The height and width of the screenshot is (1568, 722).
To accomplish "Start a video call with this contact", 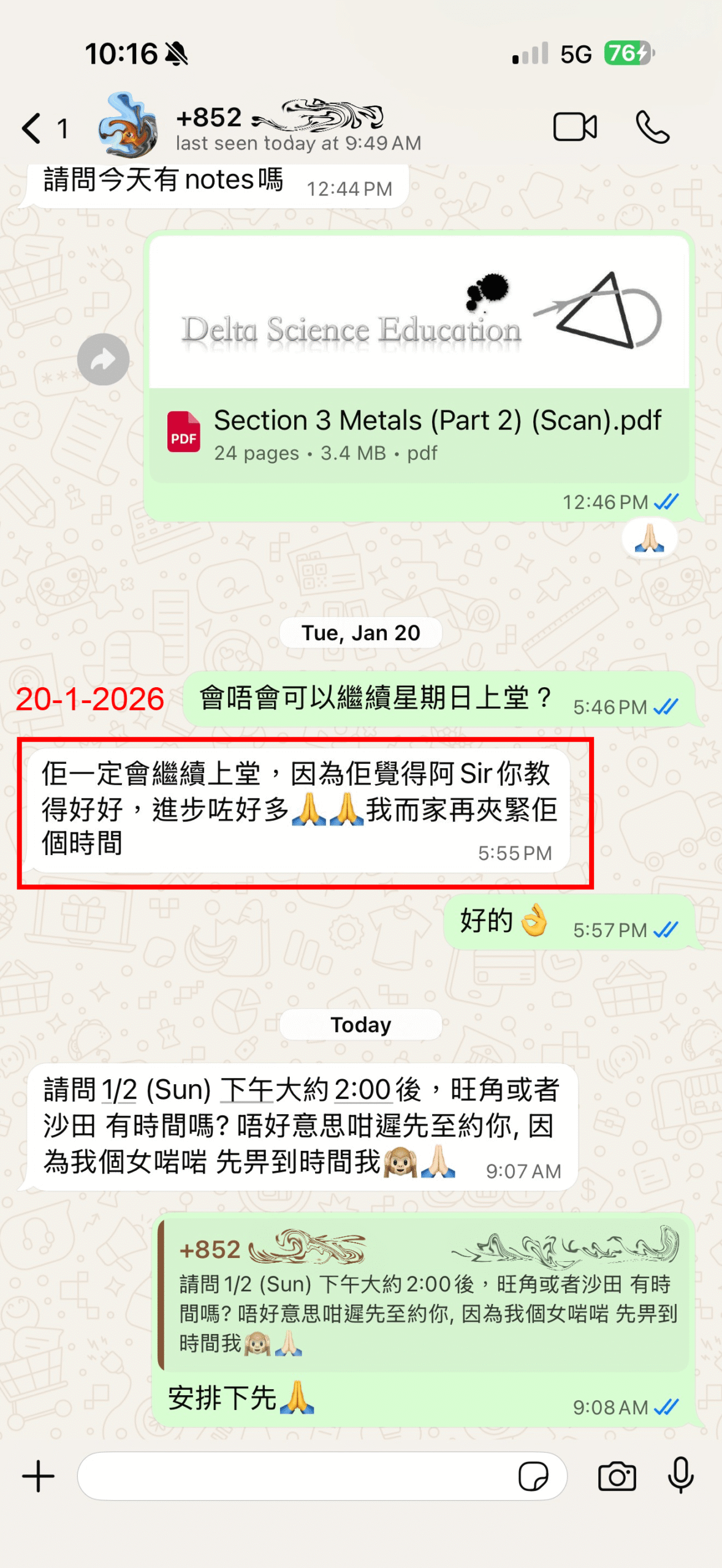I will point(575,127).
